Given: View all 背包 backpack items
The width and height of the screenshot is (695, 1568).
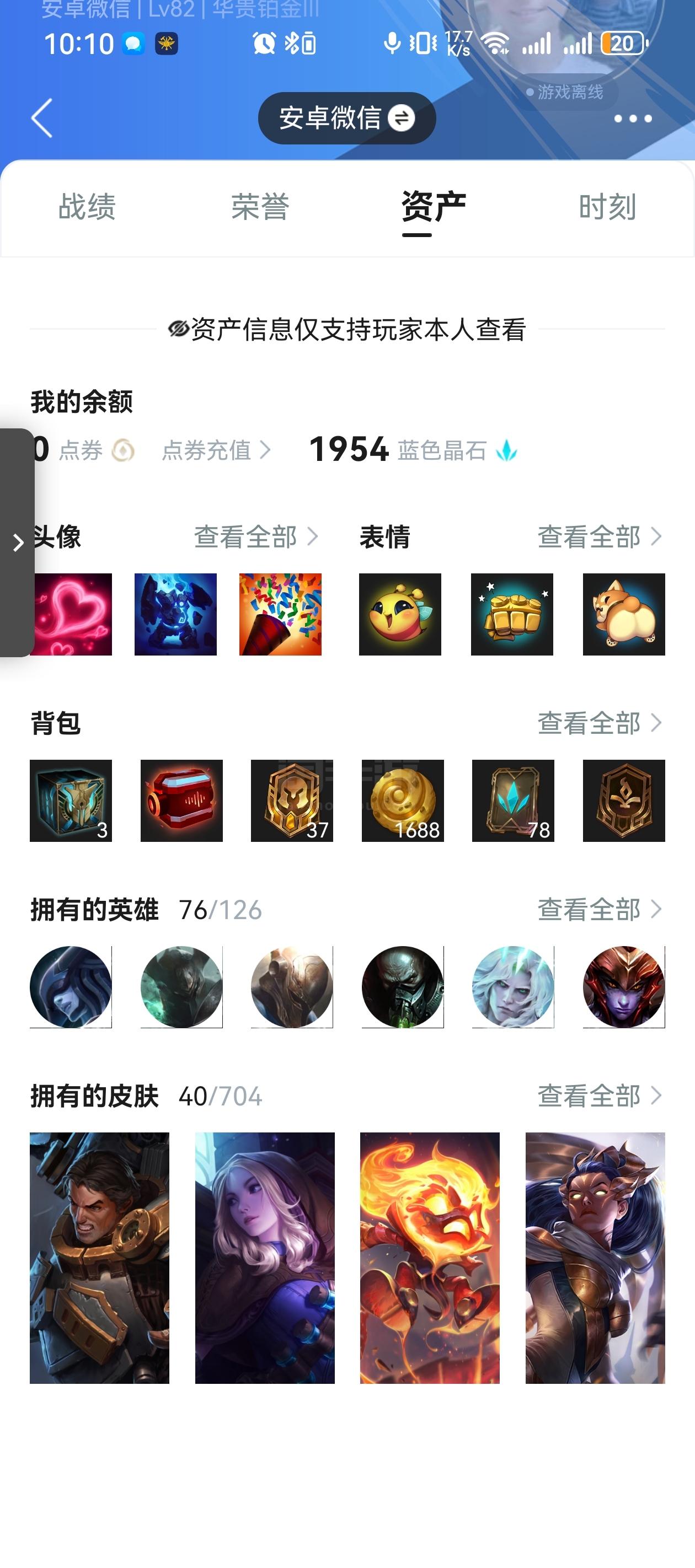Looking at the screenshot, I should coord(600,723).
